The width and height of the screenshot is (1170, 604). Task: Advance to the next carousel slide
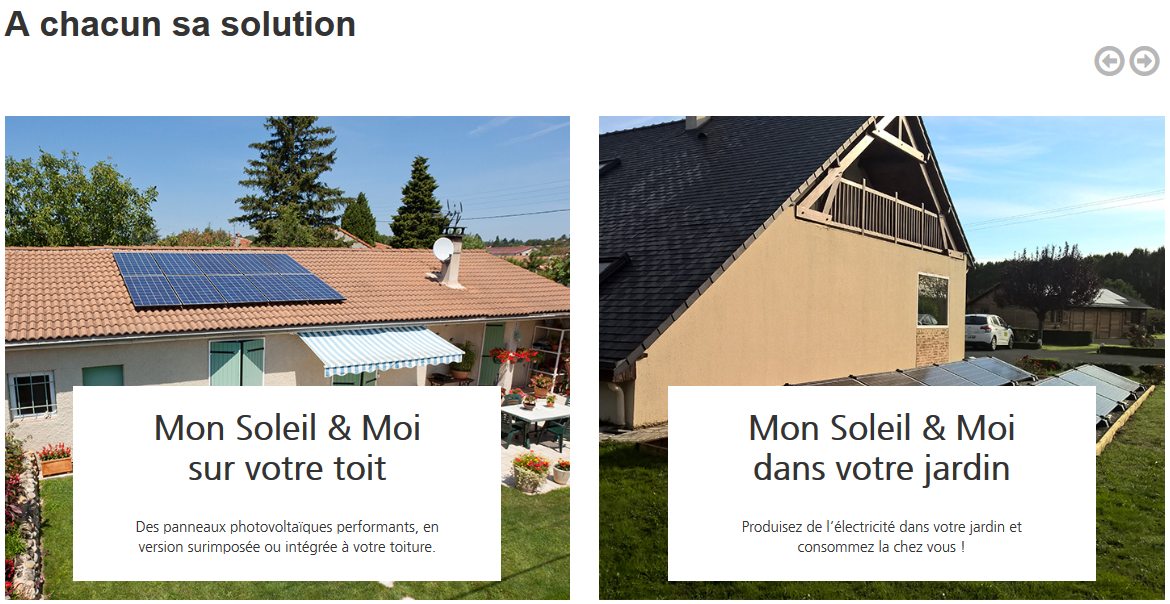(x=1144, y=62)
